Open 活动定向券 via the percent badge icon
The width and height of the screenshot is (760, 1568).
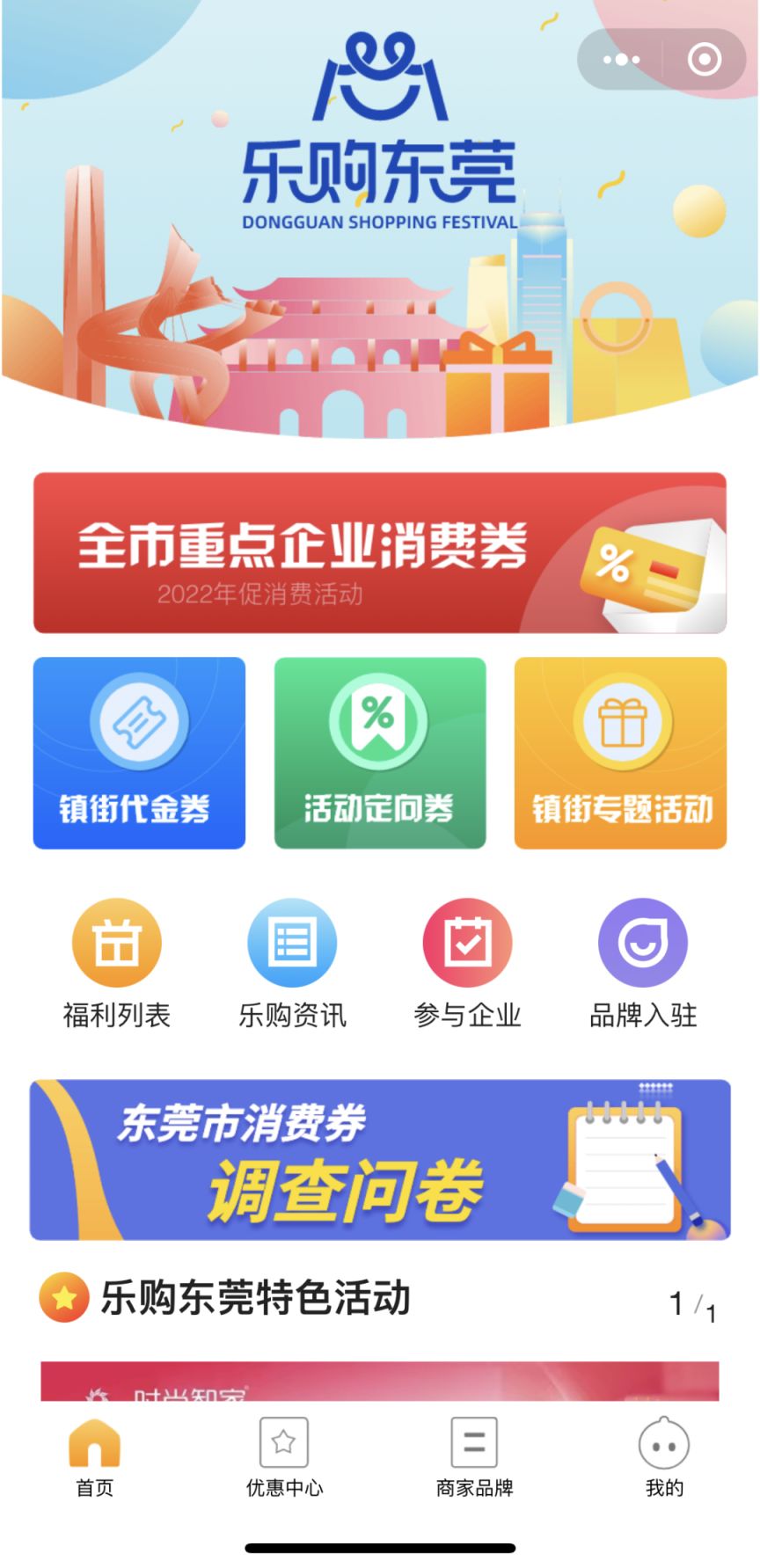379,750
